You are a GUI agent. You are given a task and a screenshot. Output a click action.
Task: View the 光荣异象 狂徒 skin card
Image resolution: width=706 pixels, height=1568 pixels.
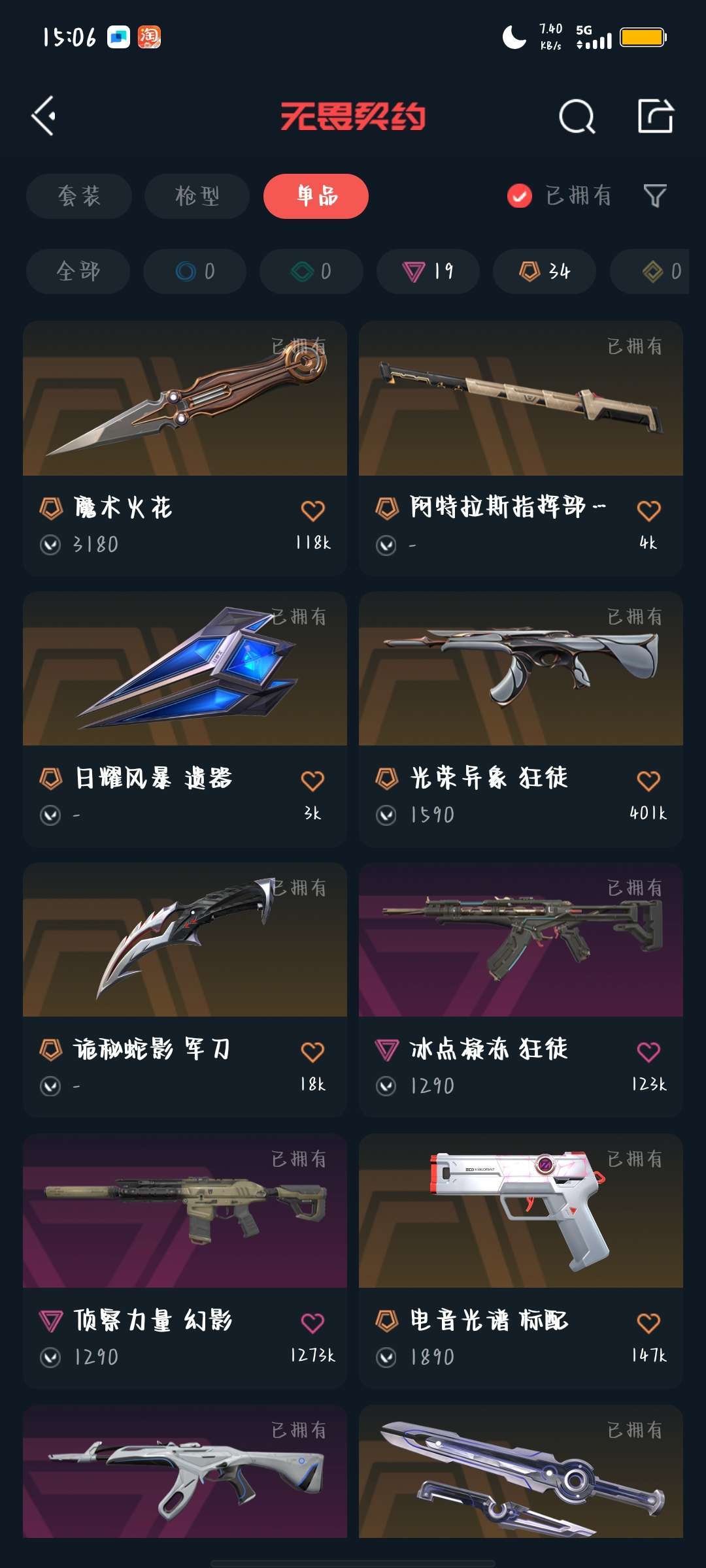pyautogui.click(x=521, y=719)
